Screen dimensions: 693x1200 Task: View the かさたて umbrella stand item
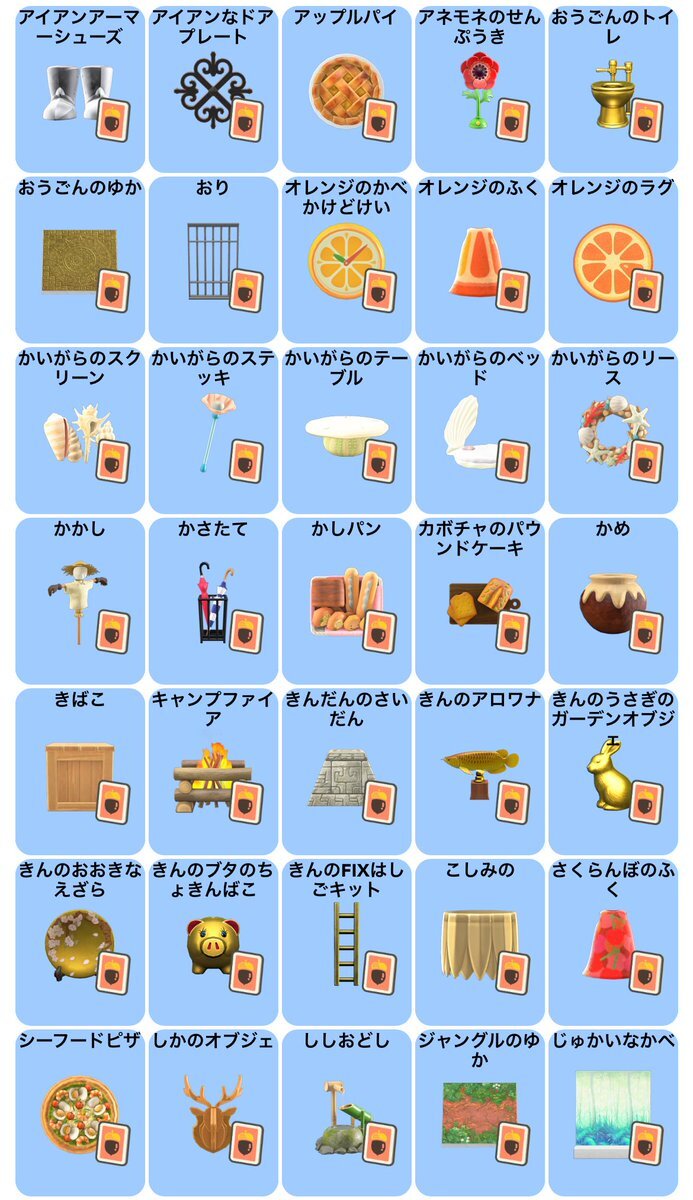tap(213, 600)
